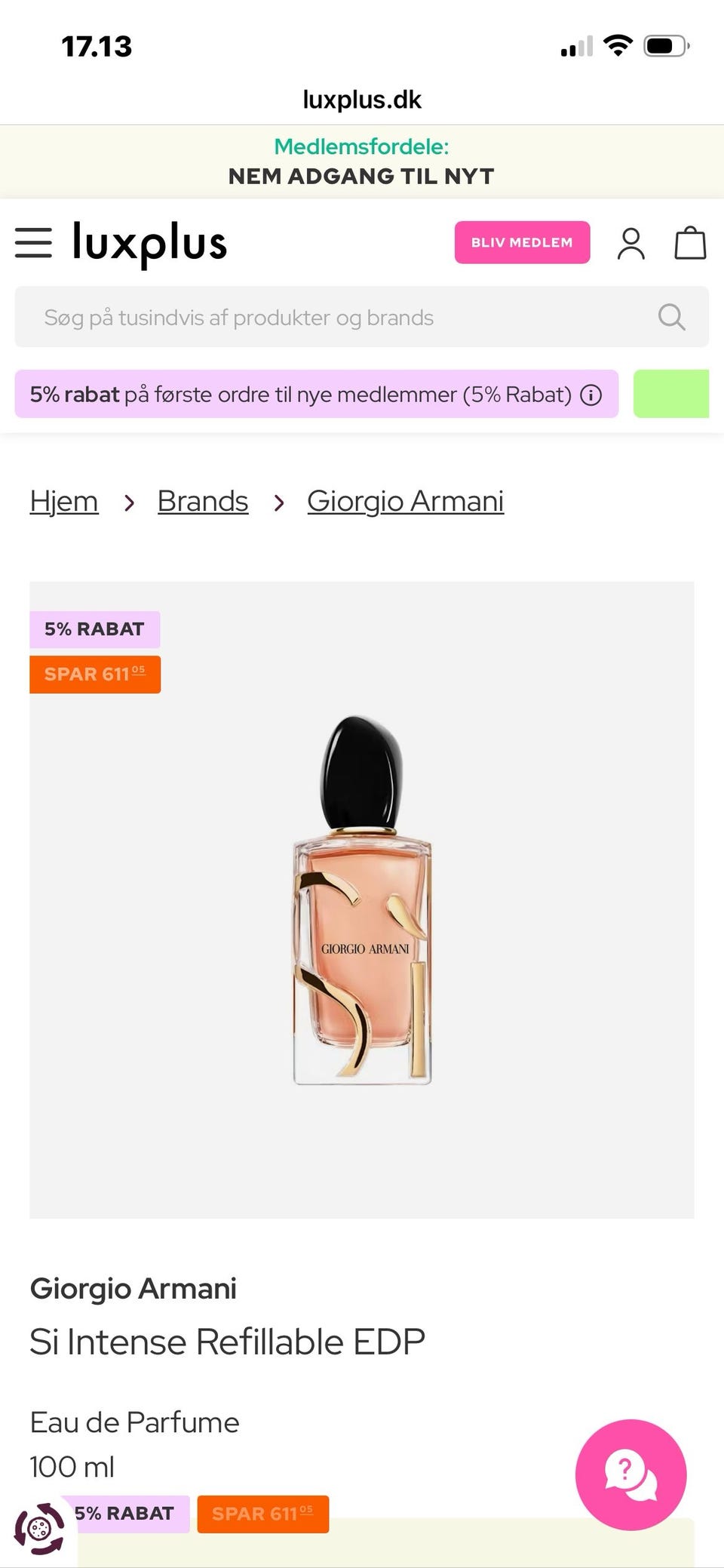View the Si Intense perfume image
Screen dimensions: 724x1568
362,899
